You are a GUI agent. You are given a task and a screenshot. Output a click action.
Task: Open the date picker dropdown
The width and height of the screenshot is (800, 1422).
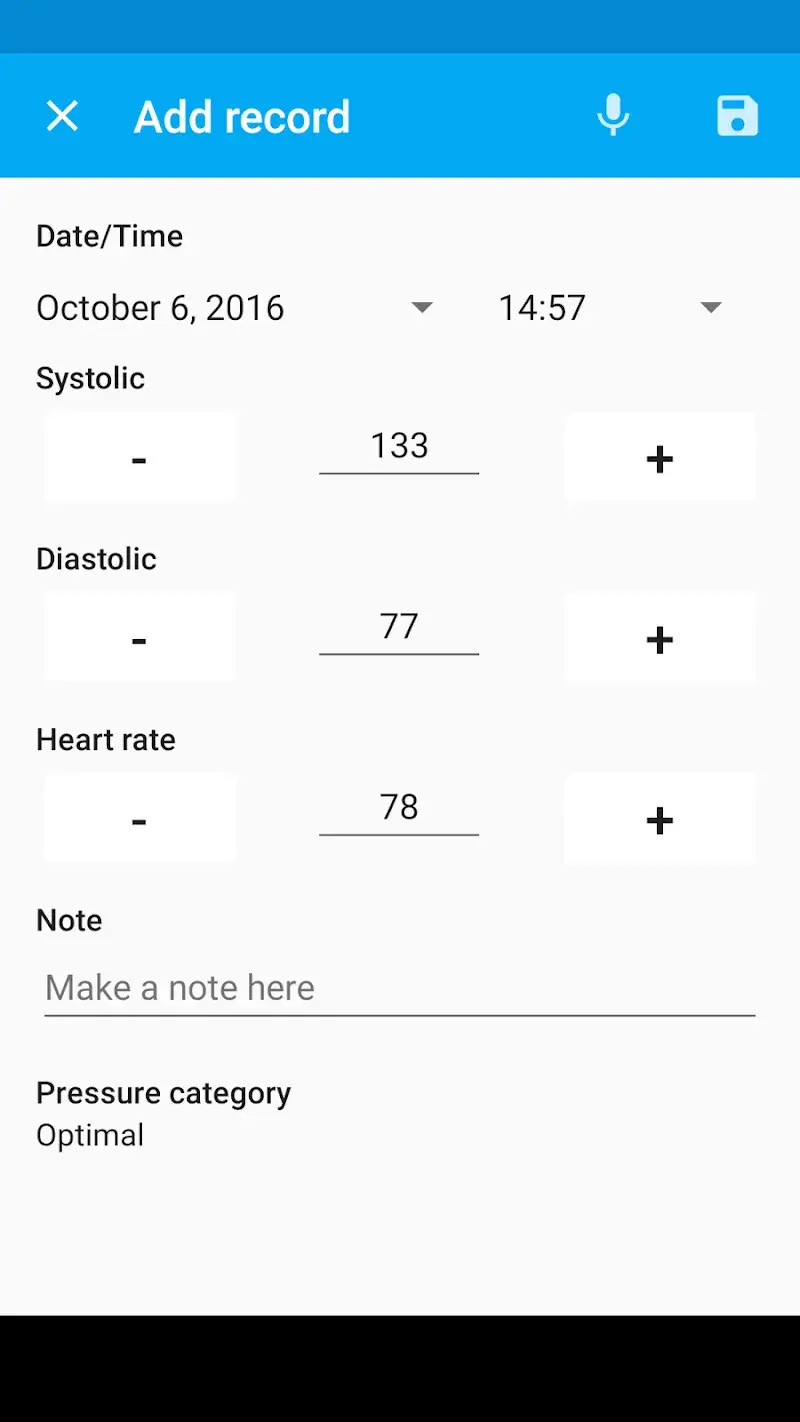[x=423, y=308]
